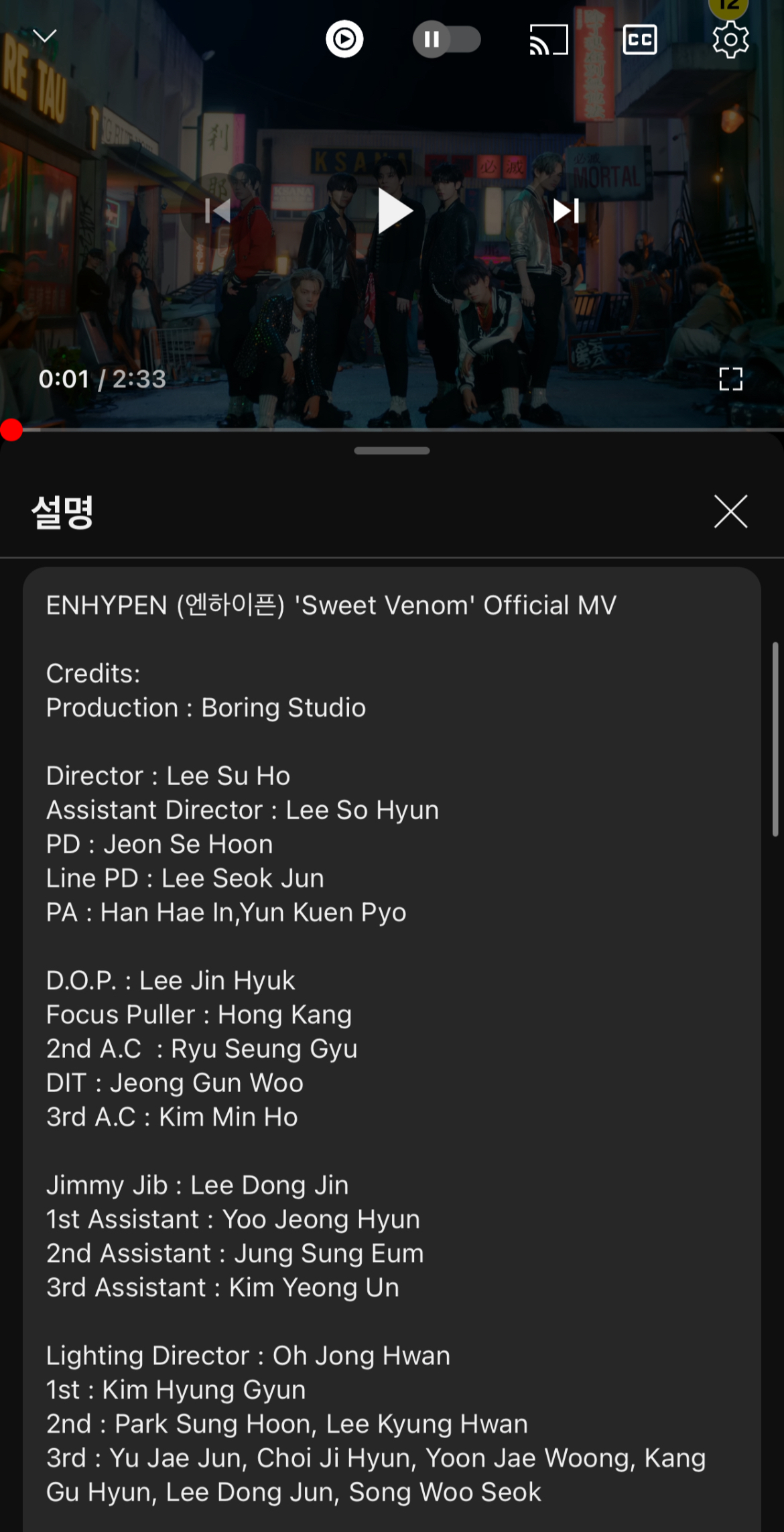
Task: Open video settings gear
Action: click(730, 40)
